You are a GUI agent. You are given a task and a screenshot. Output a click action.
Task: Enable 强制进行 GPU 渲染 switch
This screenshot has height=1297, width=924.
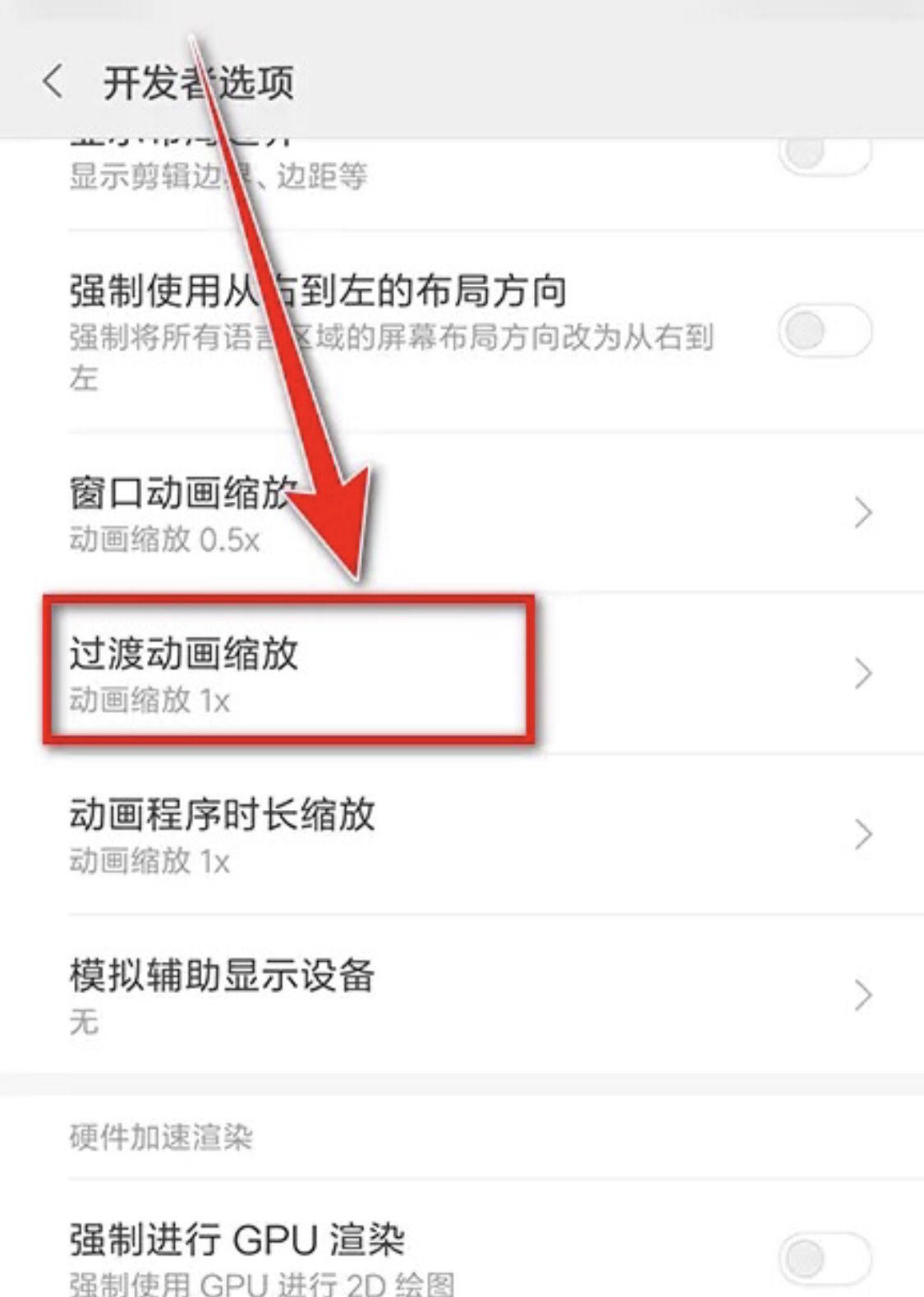tap(824, 1258)
